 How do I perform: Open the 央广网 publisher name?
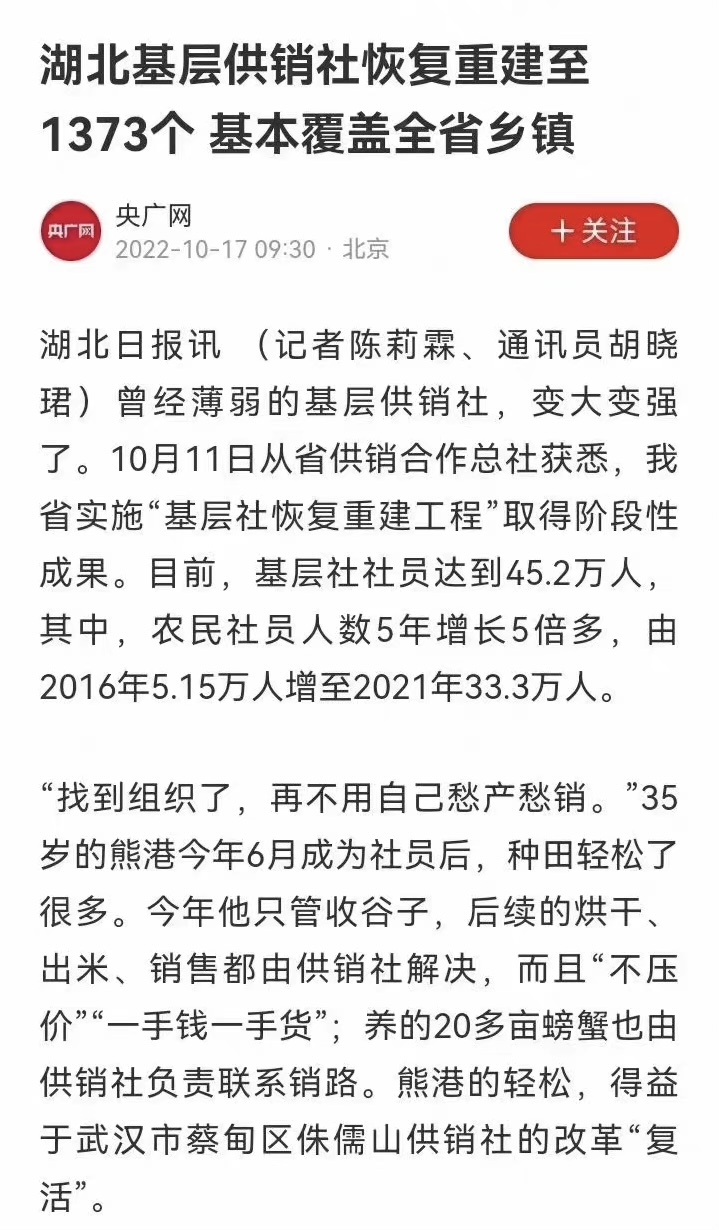pos(153,215)
